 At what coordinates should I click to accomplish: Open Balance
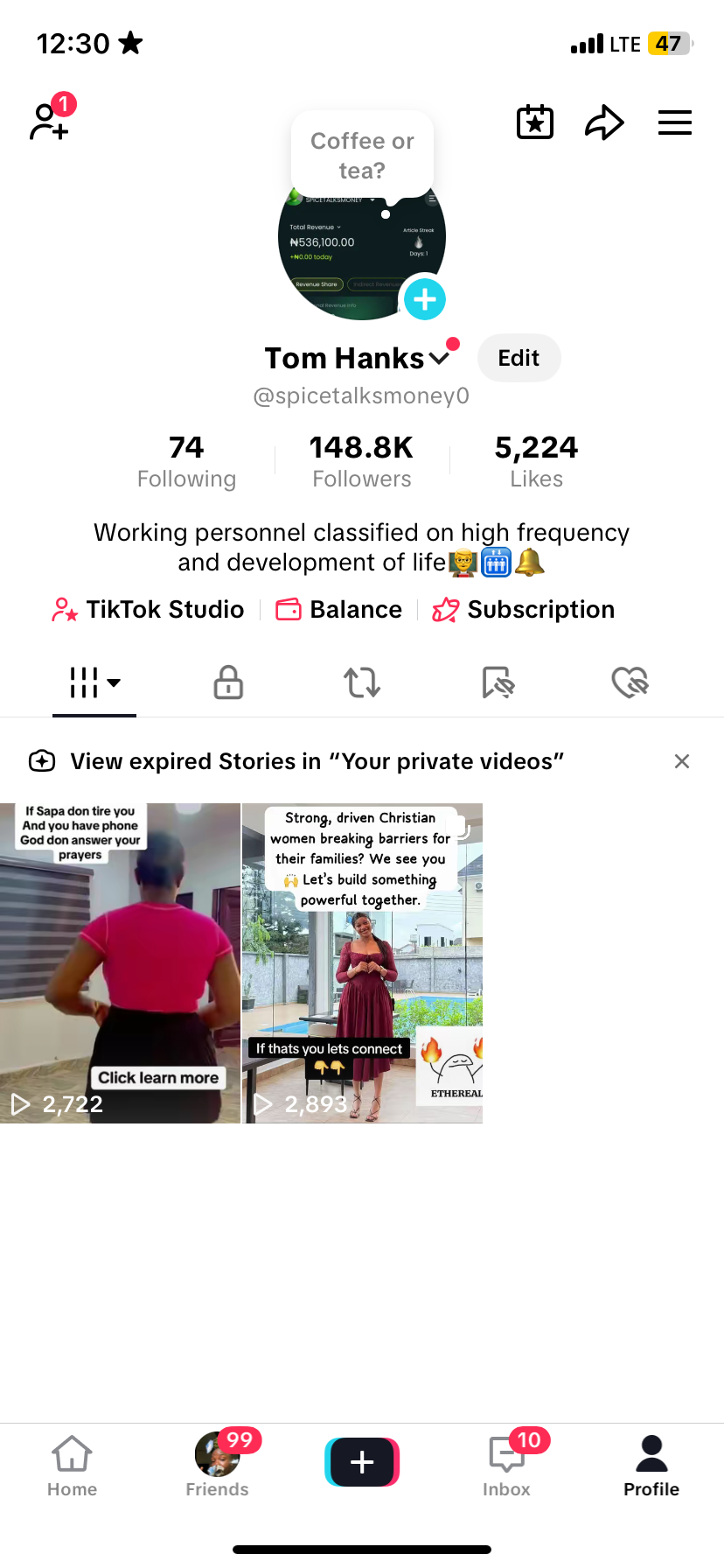coord(339,609)
